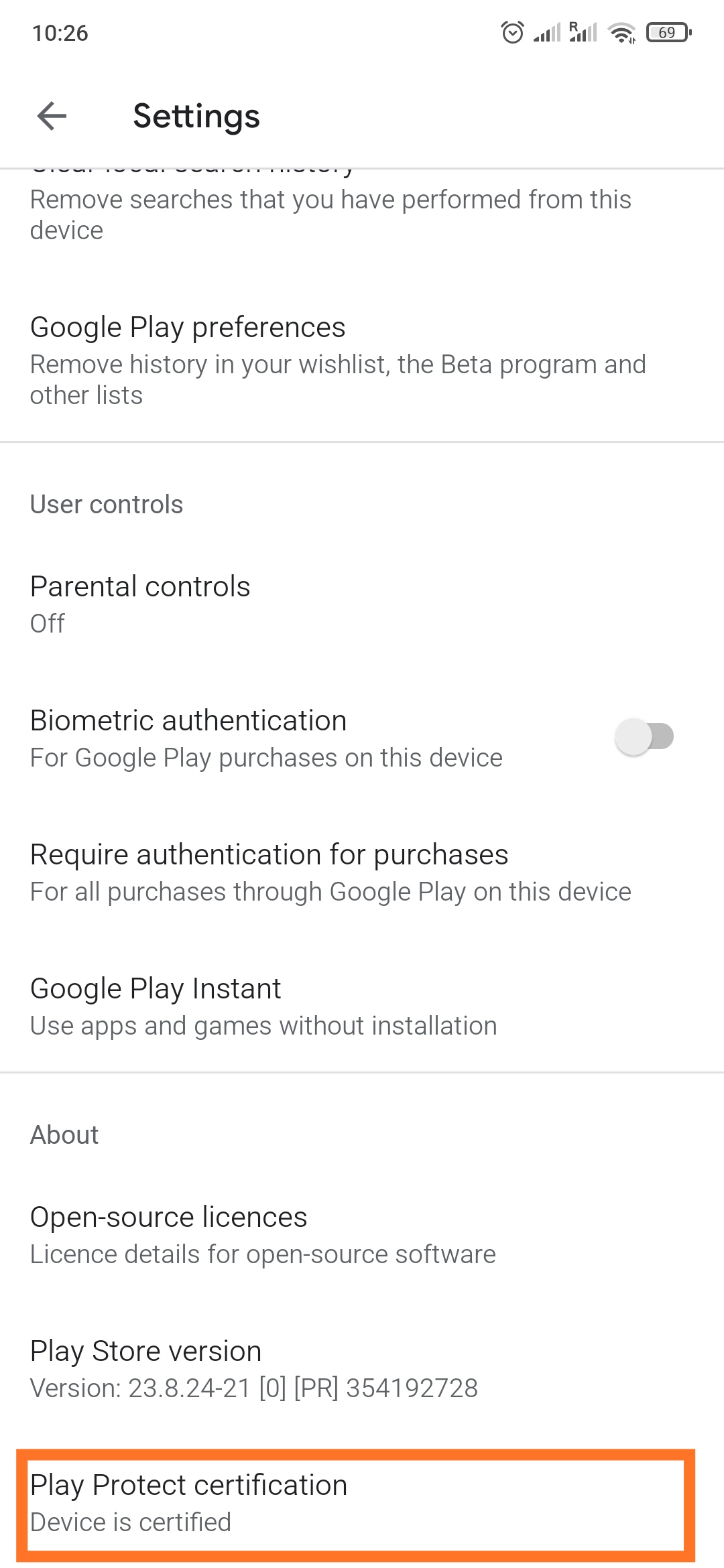The height and width of the screenshot is (1568, 724).
Task: Open Require authentication for purchases
Action: pyautogui.click(x=362, y=872)
